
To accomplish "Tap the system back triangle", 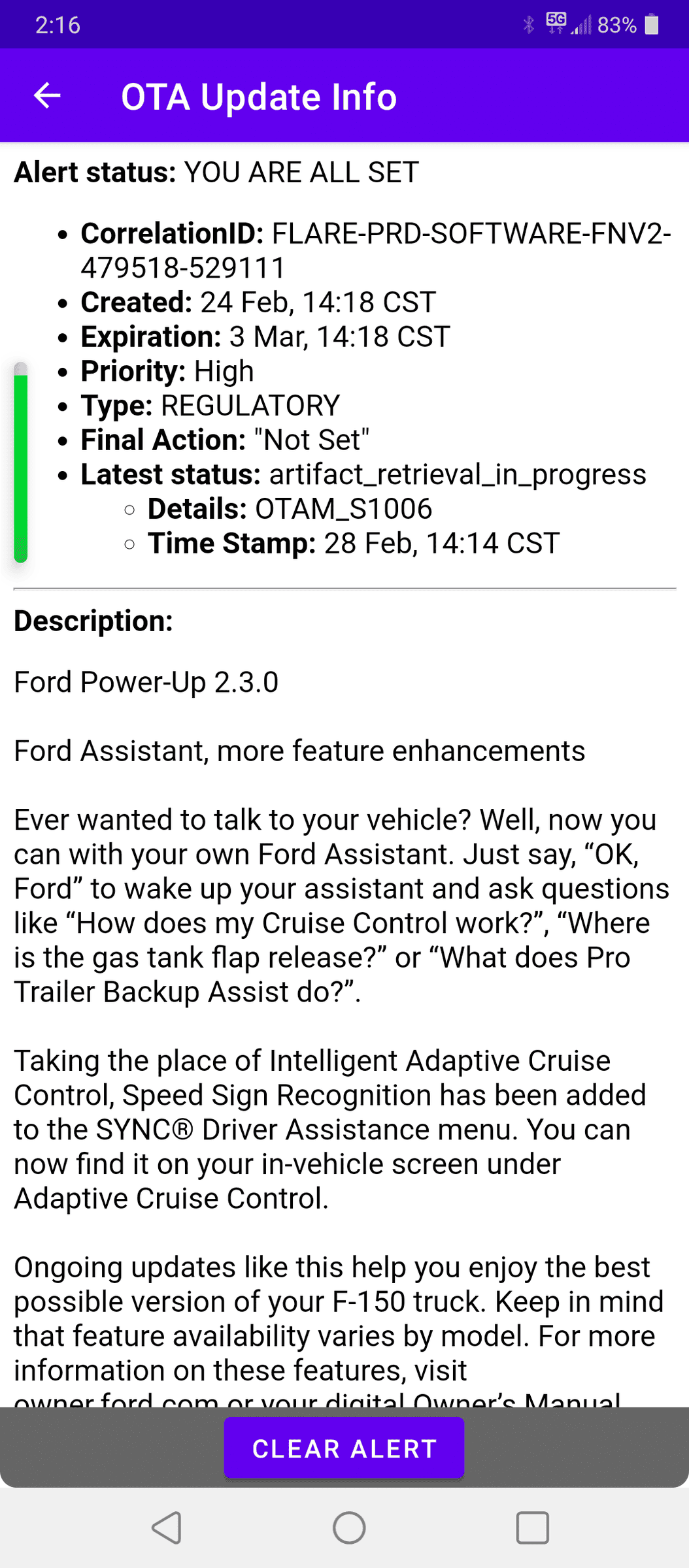I will coord(167,1528).
